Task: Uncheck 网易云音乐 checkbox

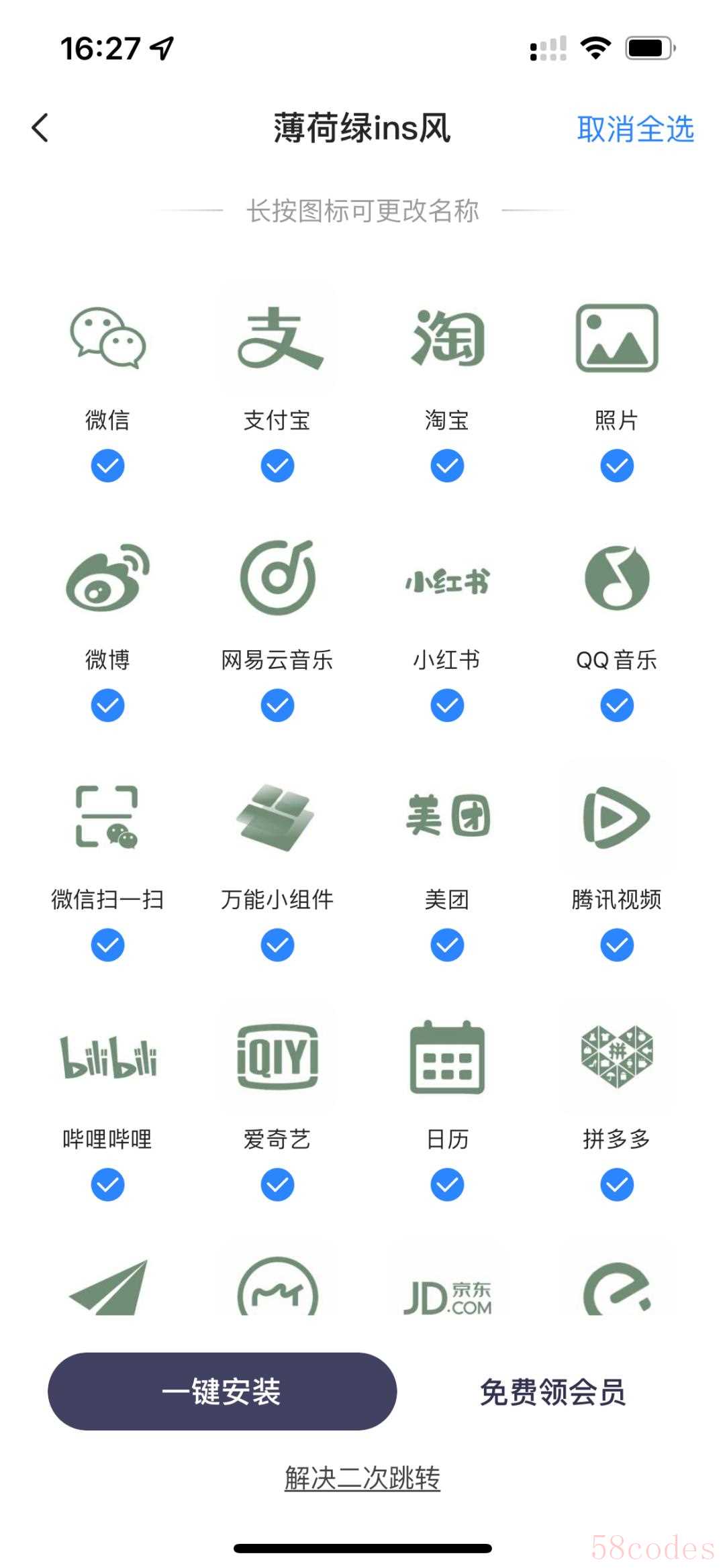Action: (277, 706)
